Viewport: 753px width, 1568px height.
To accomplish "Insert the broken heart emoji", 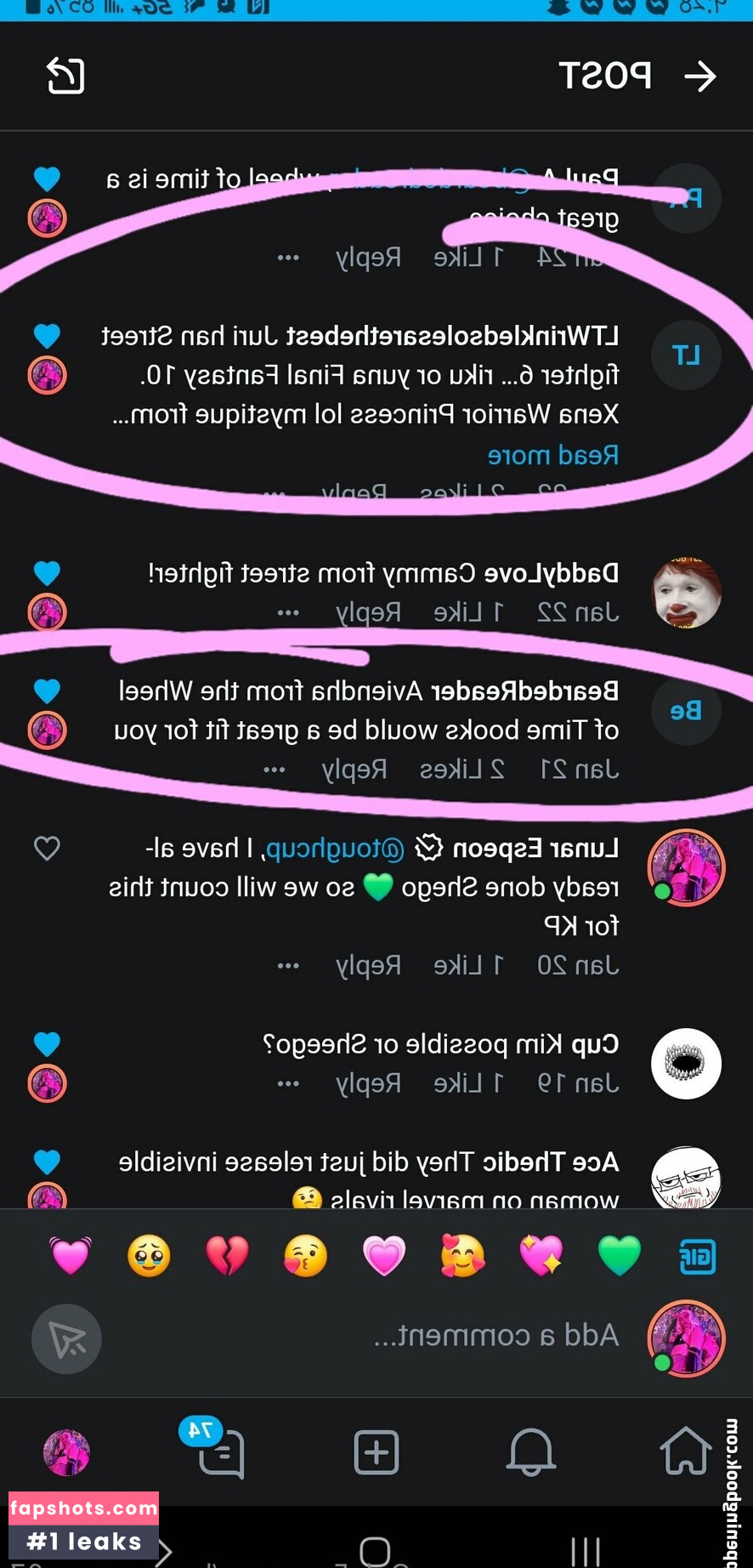I will coord(227,1256).
